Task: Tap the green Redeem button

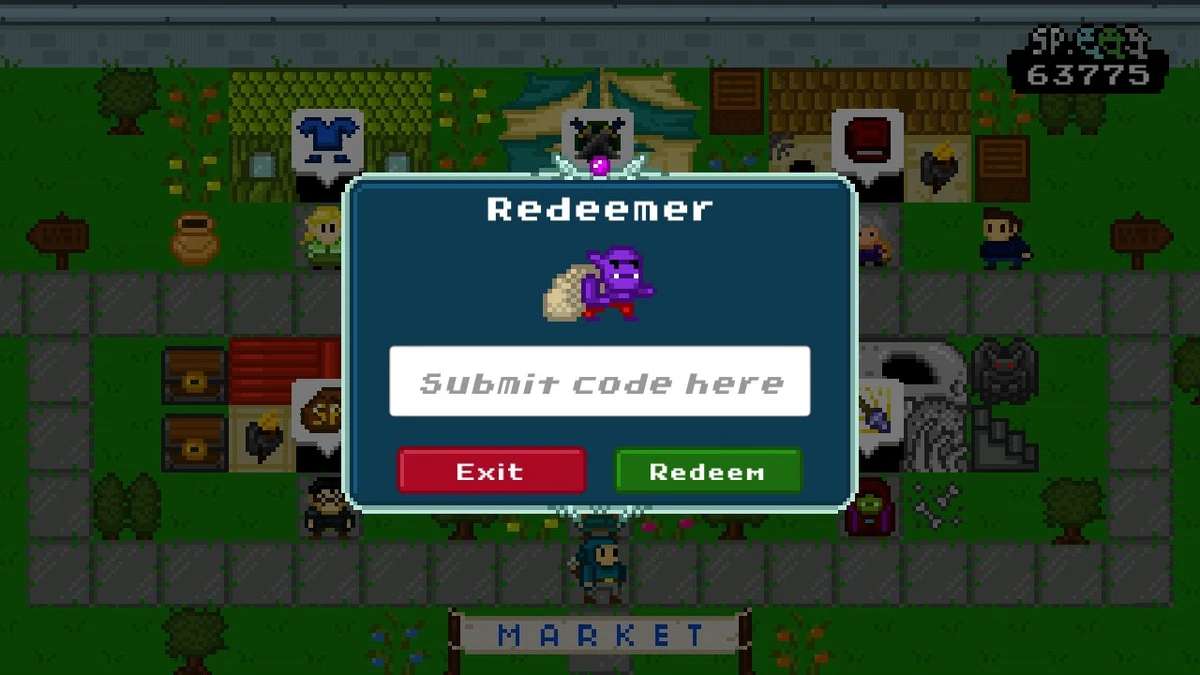Action: click(x=707, y=471)
